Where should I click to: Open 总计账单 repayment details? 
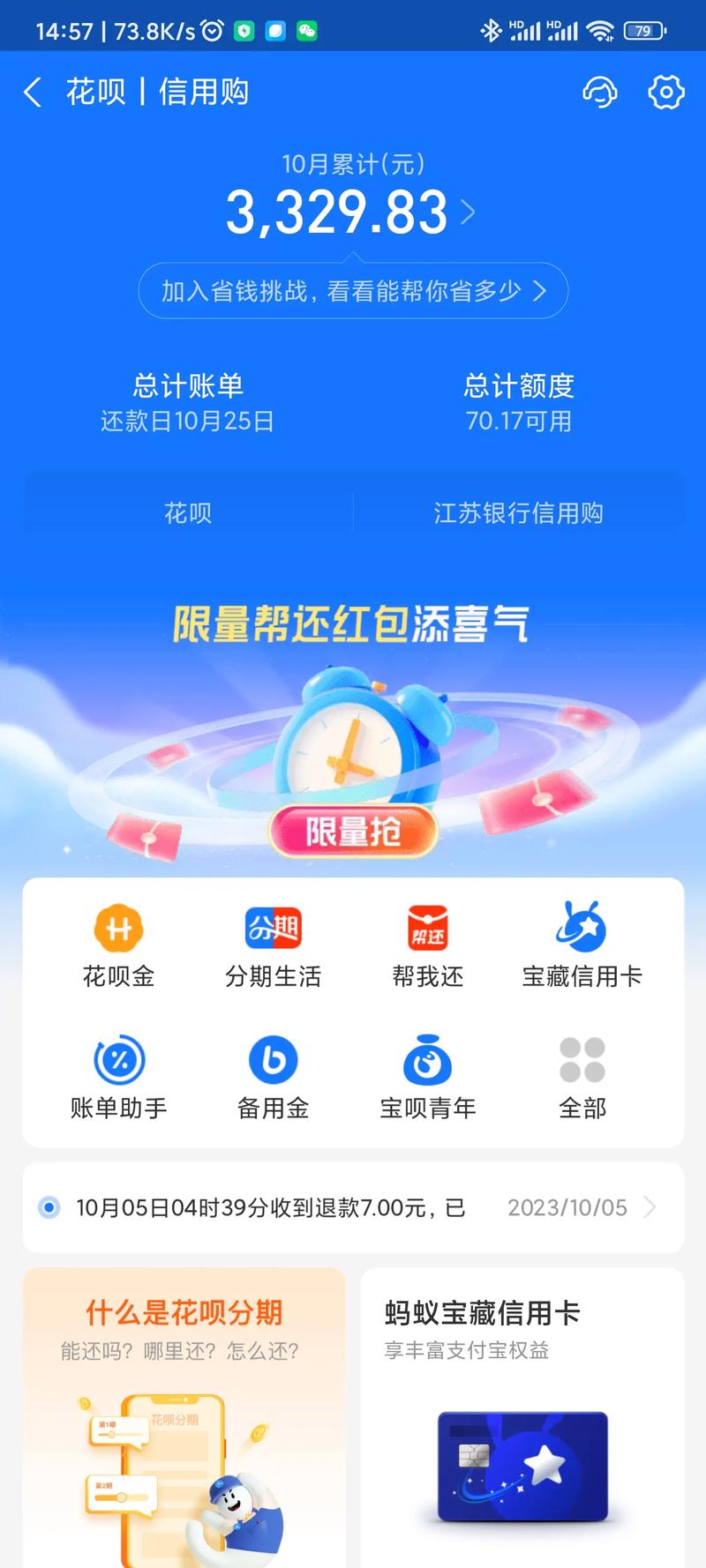[187, 402]
